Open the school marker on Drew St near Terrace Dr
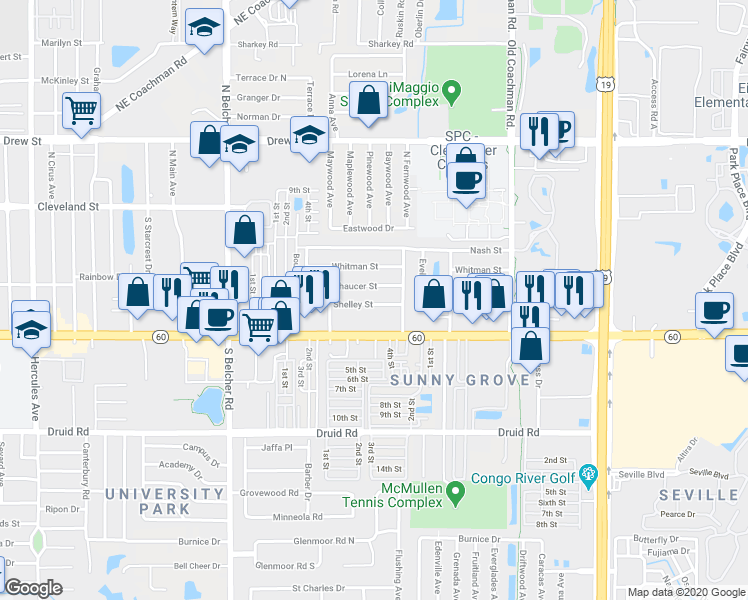The width and height of the screenshot is (748, 600). (309, 134)
